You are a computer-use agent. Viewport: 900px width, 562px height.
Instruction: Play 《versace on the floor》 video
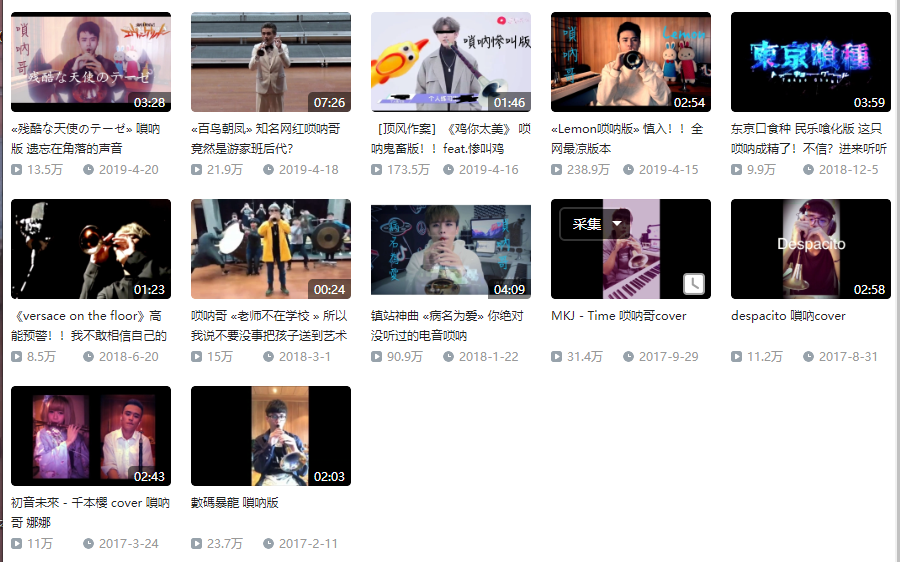tap(91, 249)
